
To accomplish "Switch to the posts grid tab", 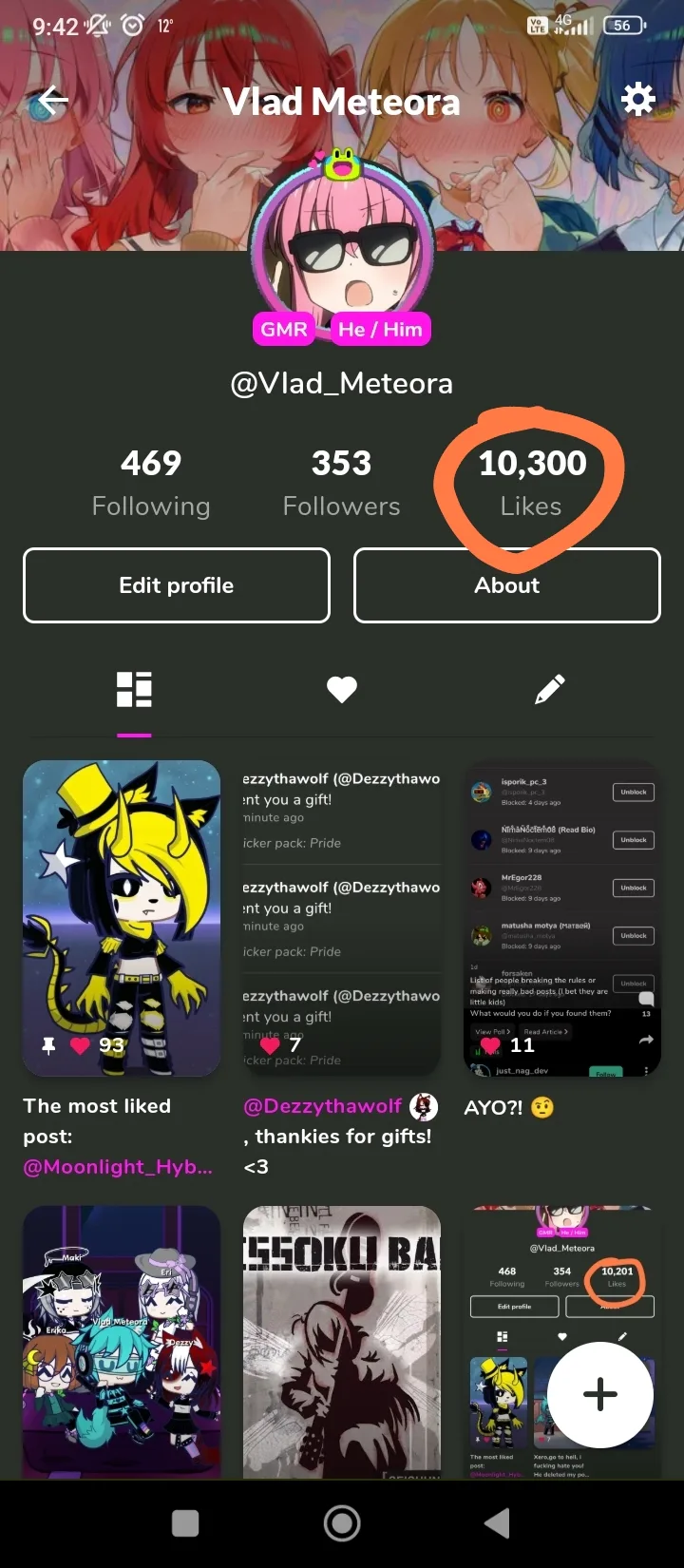I will (x=134, y=690).
